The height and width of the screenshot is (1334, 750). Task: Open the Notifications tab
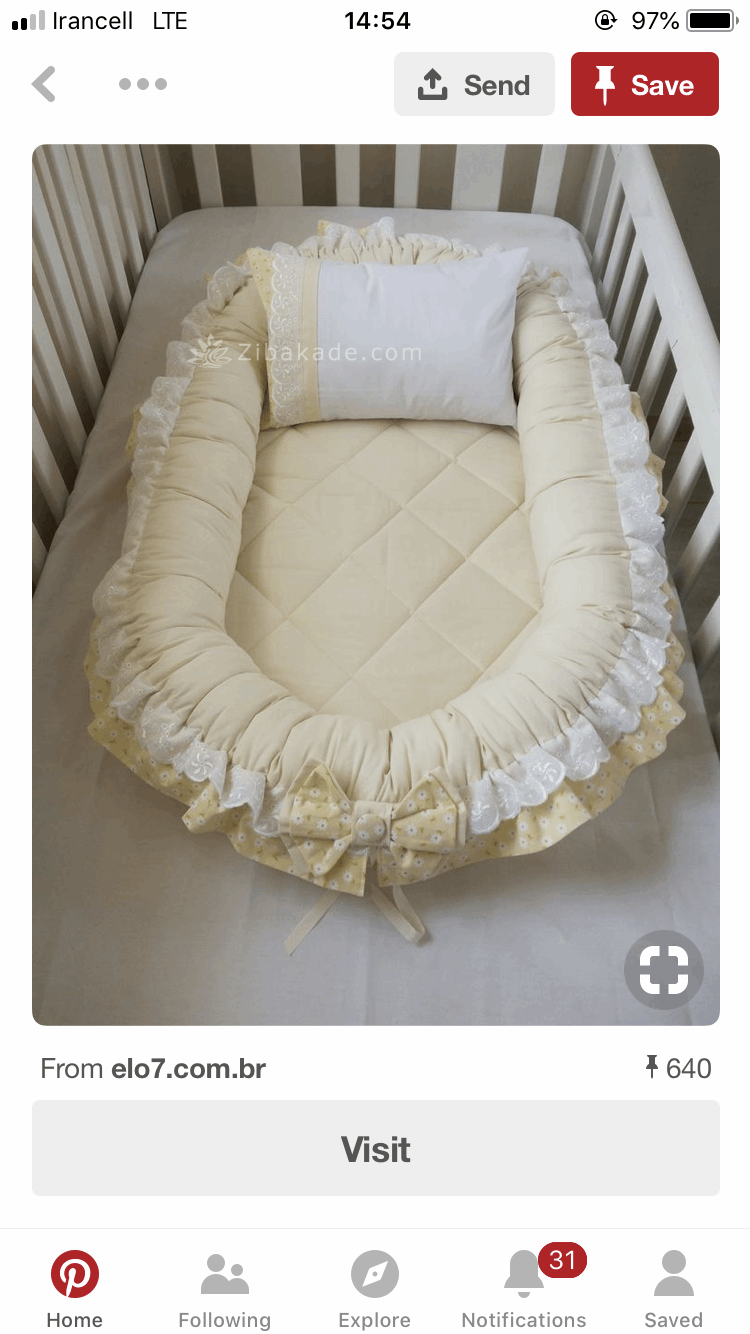[x=524, y=1289]
